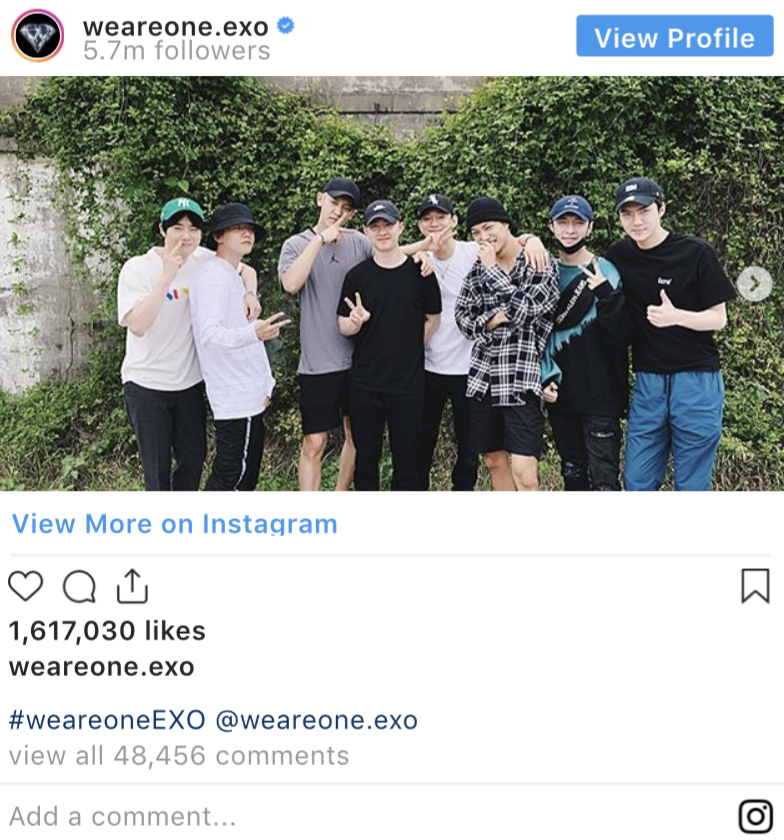Image resolution: width=784 pixels, height=840 pixels.
Task: Open weareone.exo profile avatar
Action: 38,36
